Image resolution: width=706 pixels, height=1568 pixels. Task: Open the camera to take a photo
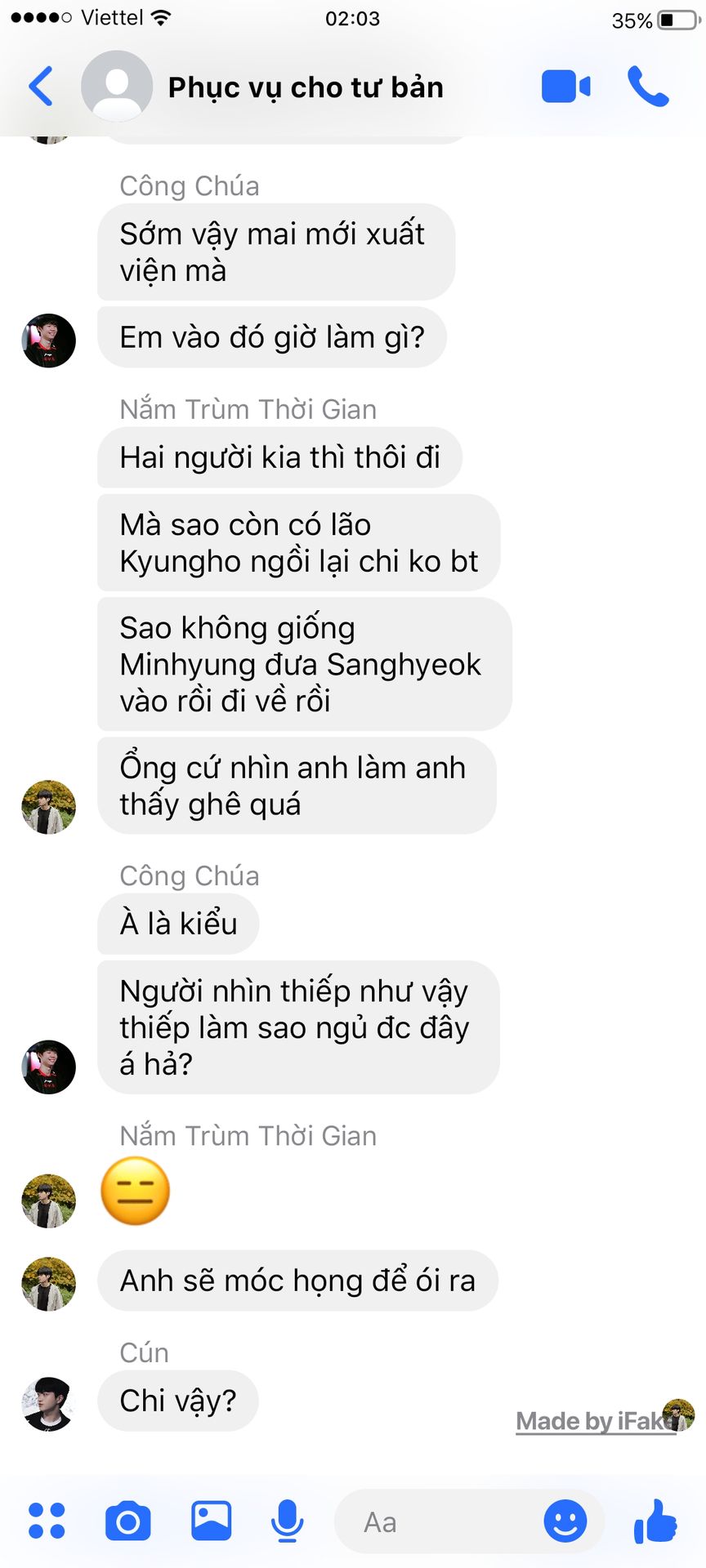coord(128,1521)
